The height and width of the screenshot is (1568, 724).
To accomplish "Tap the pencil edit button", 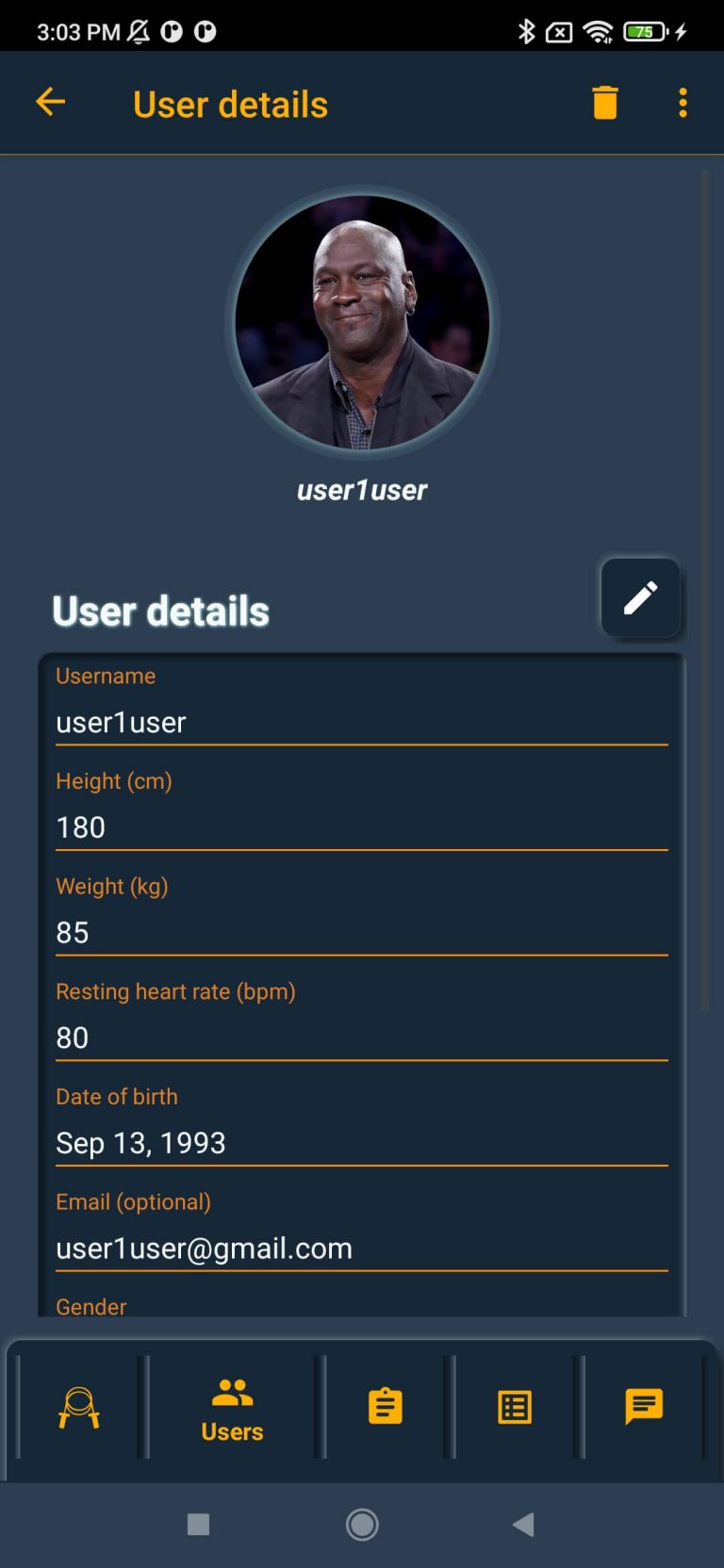I will 640,597.
